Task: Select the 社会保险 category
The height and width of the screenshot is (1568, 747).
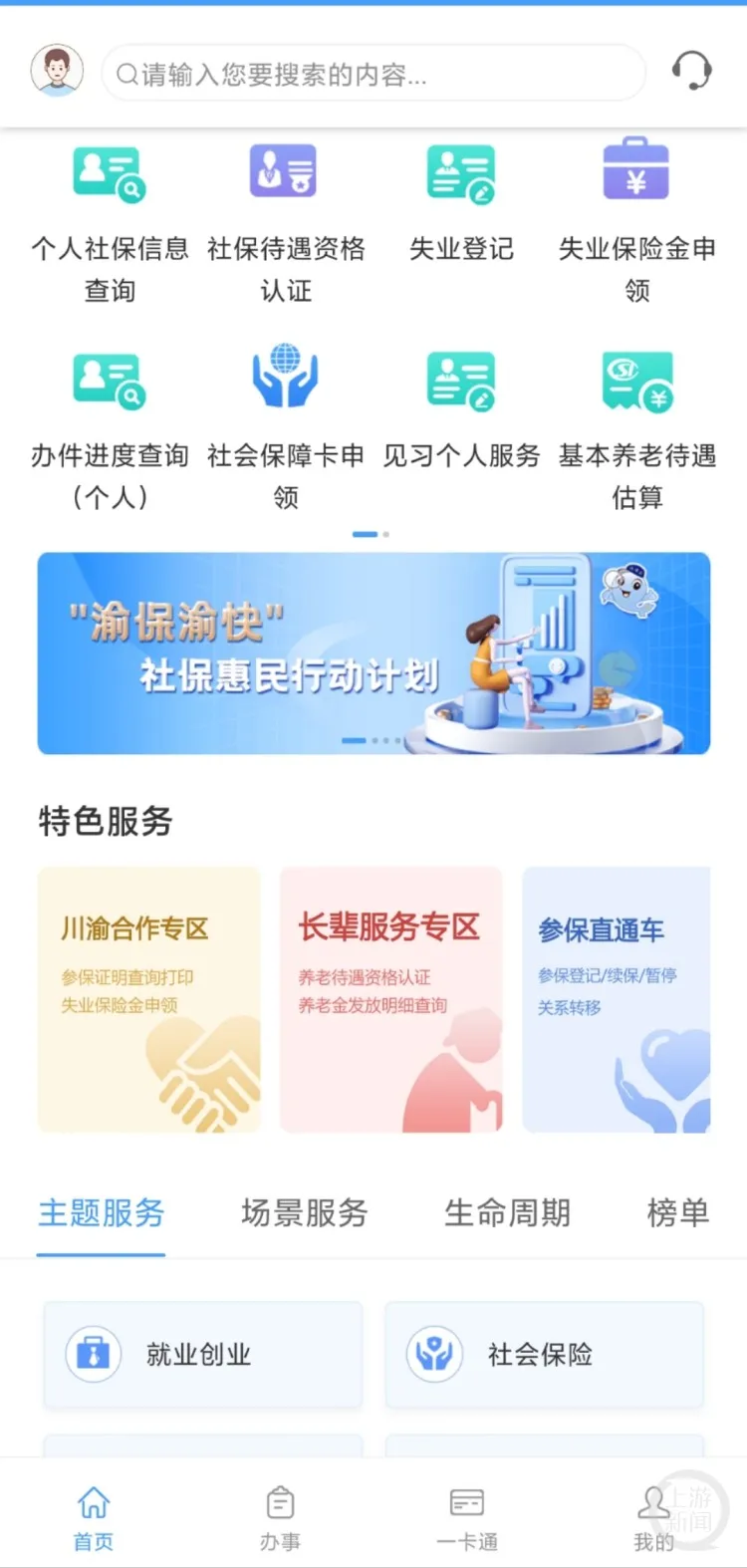Action: coord(545,1355)
